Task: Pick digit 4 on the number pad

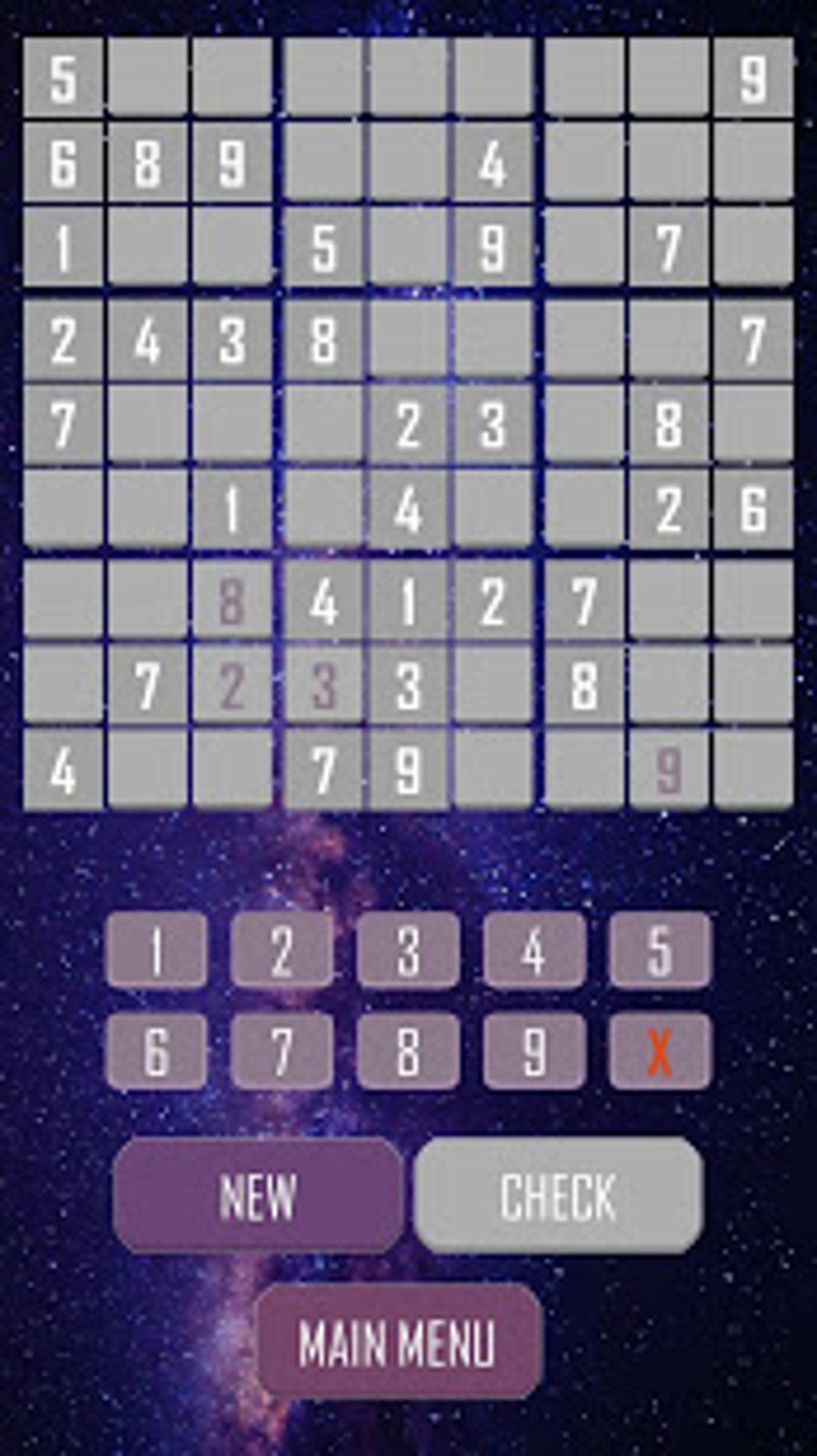Action: [x=534, y=950]
